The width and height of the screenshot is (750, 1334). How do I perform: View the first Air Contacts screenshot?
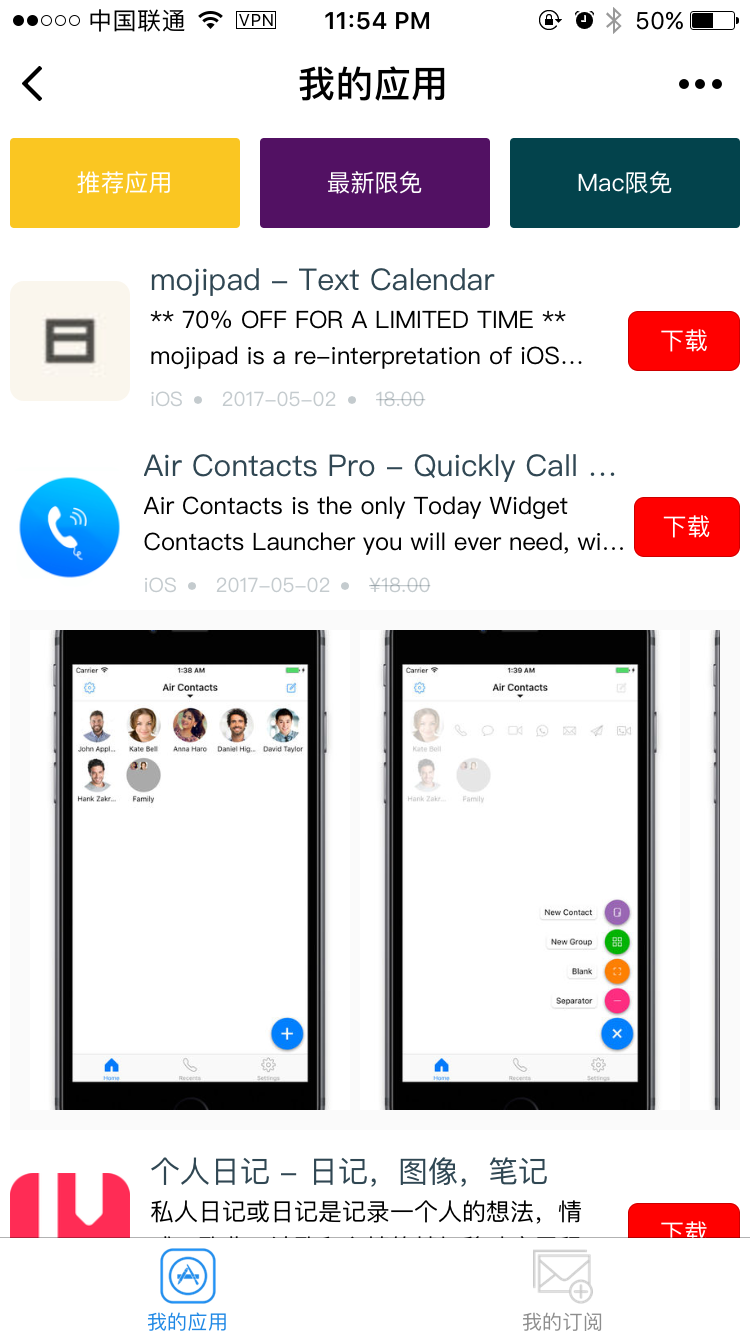190,870
